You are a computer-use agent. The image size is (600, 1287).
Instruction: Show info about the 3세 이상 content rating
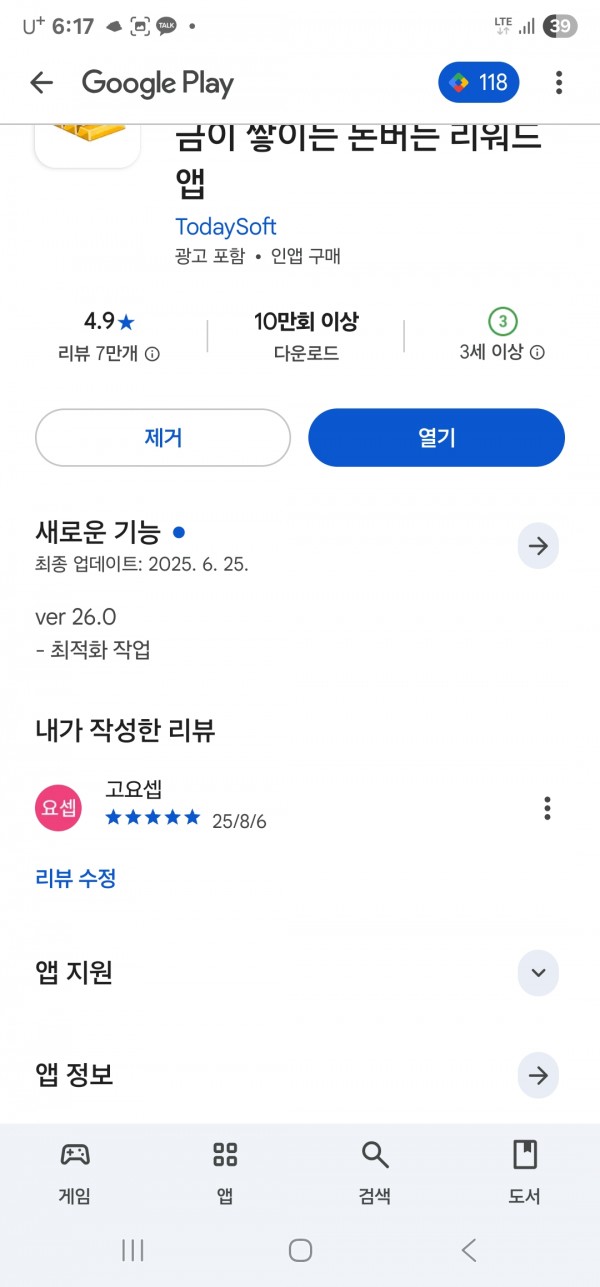point(537,353)
